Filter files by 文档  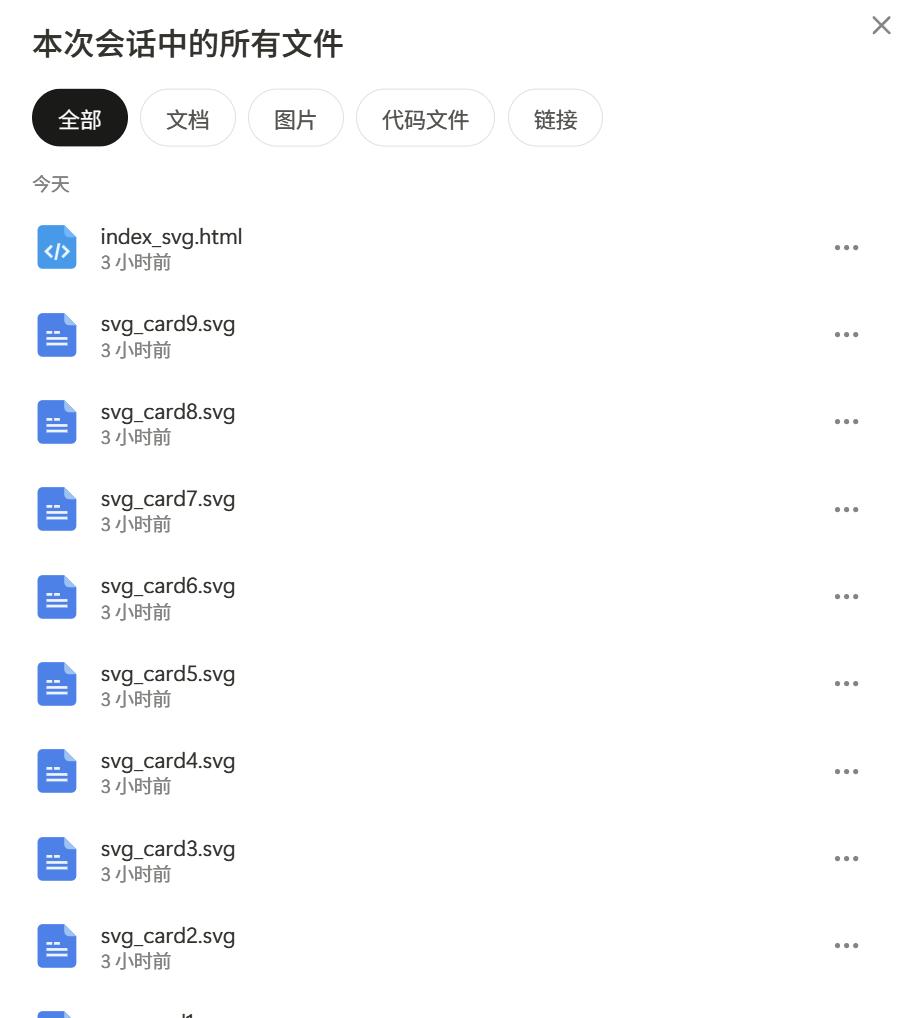(x=187, y=118)
